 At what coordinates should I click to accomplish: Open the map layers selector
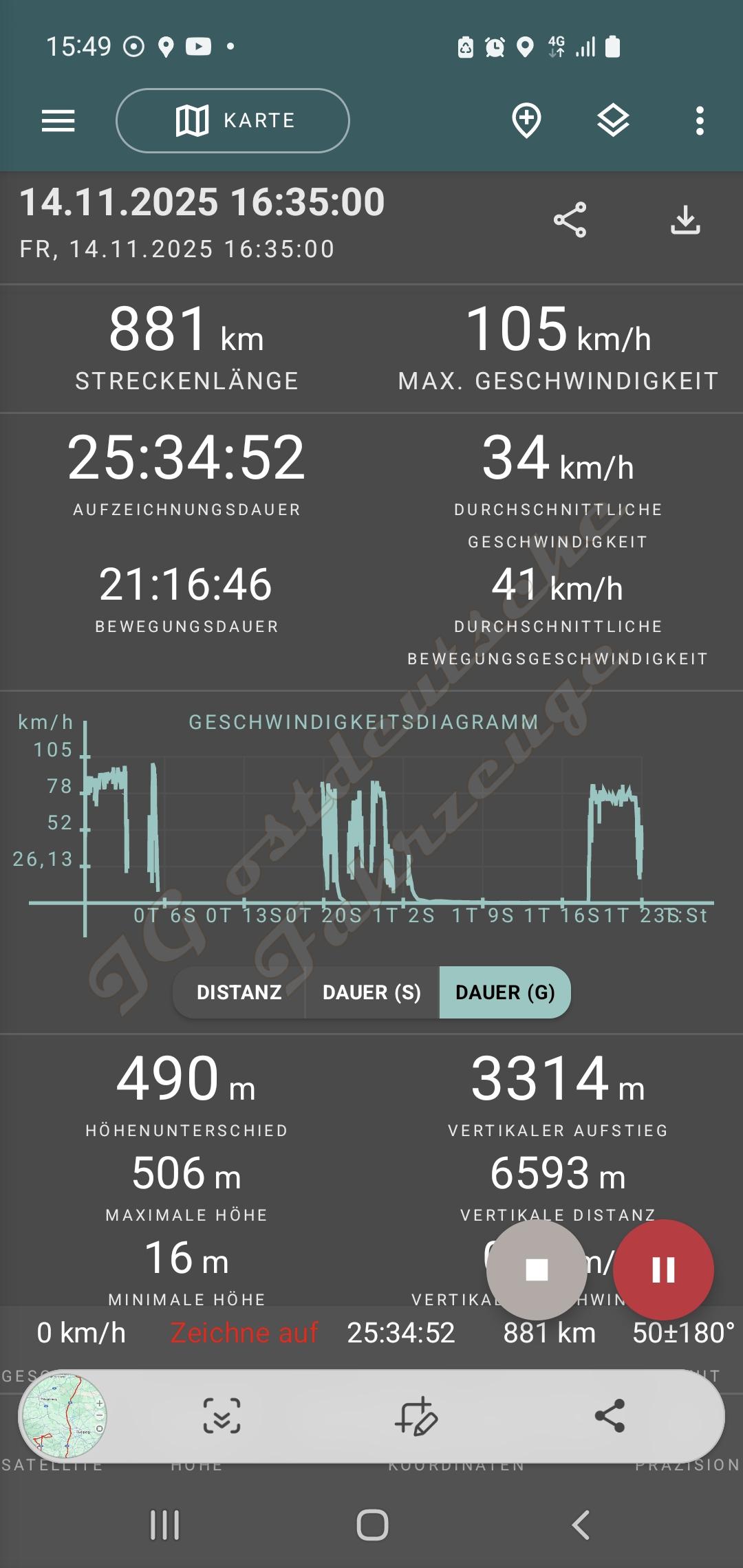click(612, 121)
